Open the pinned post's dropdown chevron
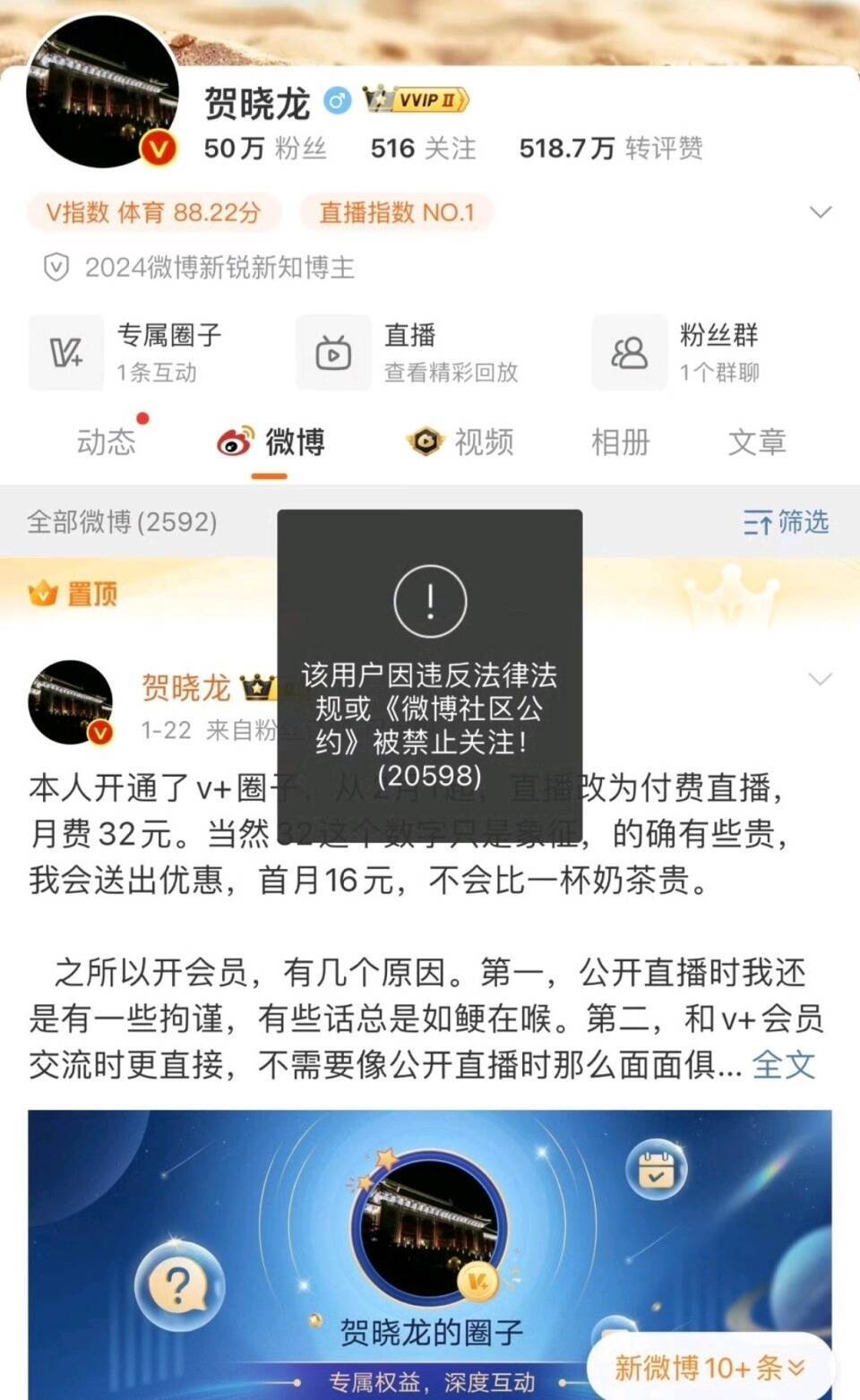The image size is (860, 1400). pos(821,680)
